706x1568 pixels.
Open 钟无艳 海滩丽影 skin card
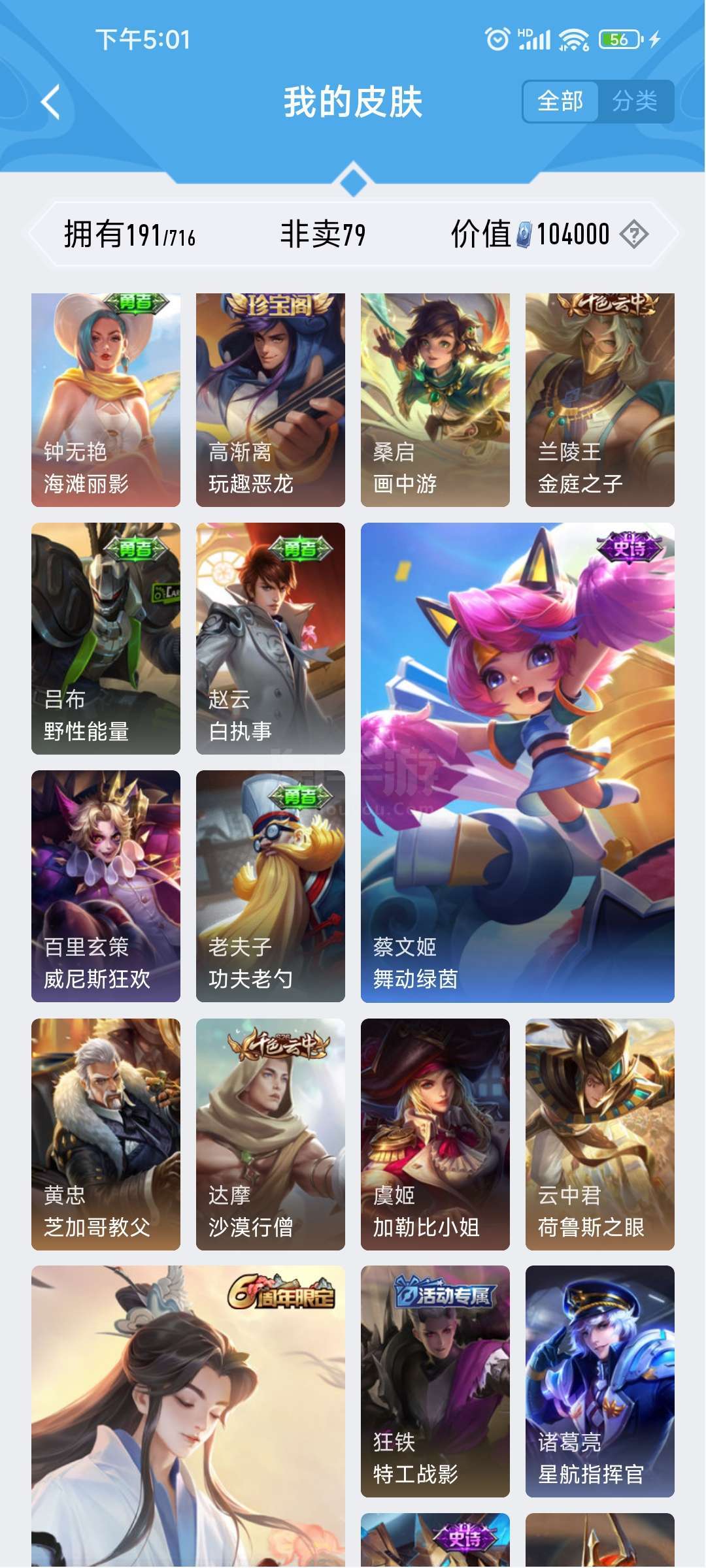pyautogui.click(x=106, y=400)
